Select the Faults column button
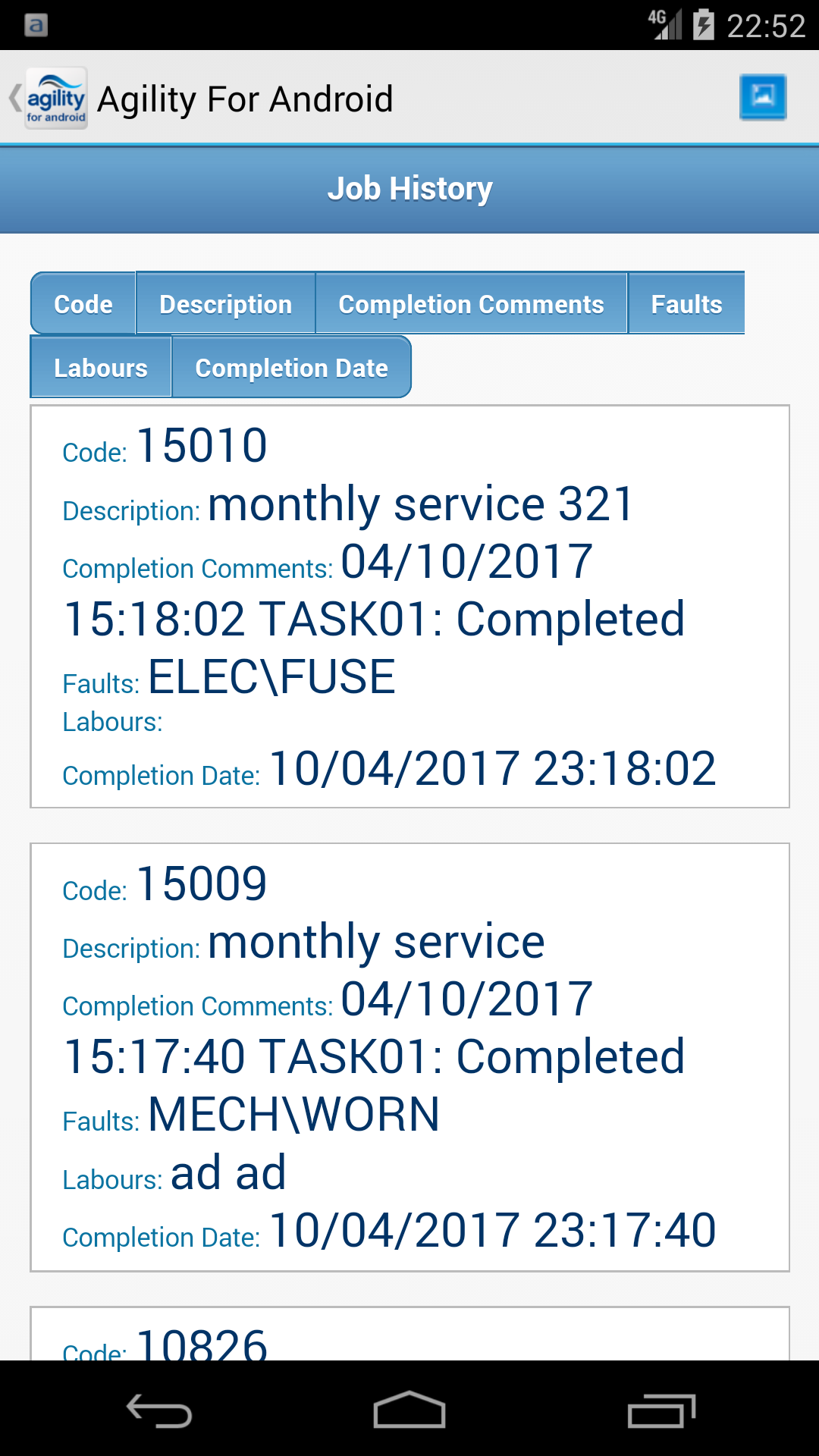The width and height of the screenshot is (819, 1456). tap(686, 304)
